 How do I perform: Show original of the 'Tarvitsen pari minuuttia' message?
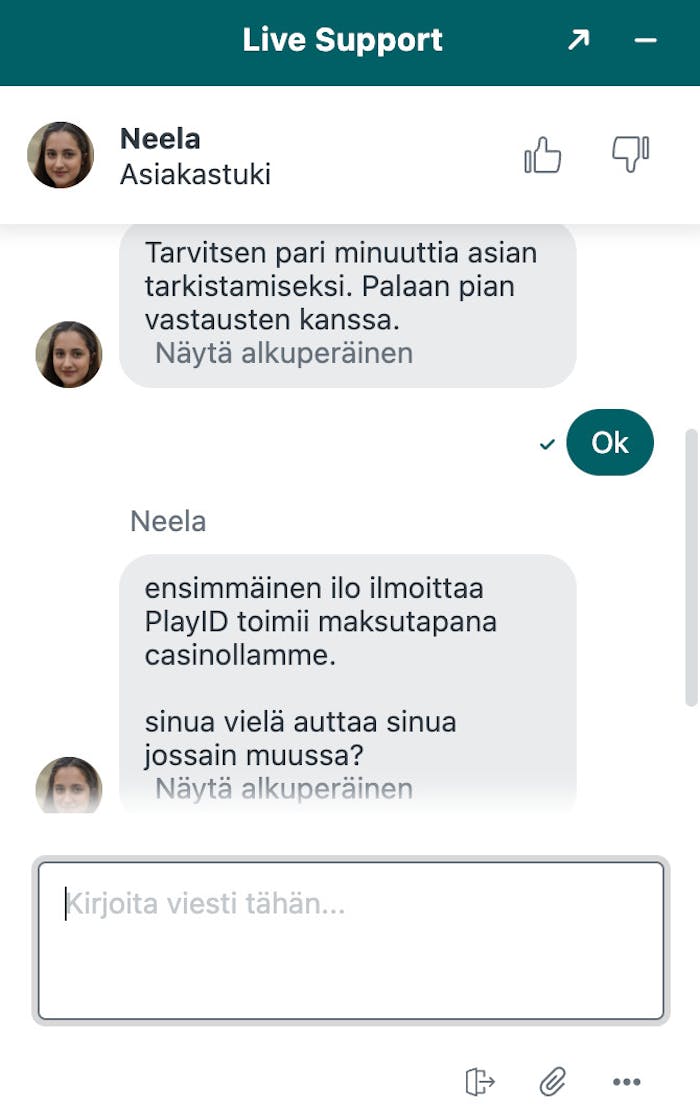coord(283,353)
